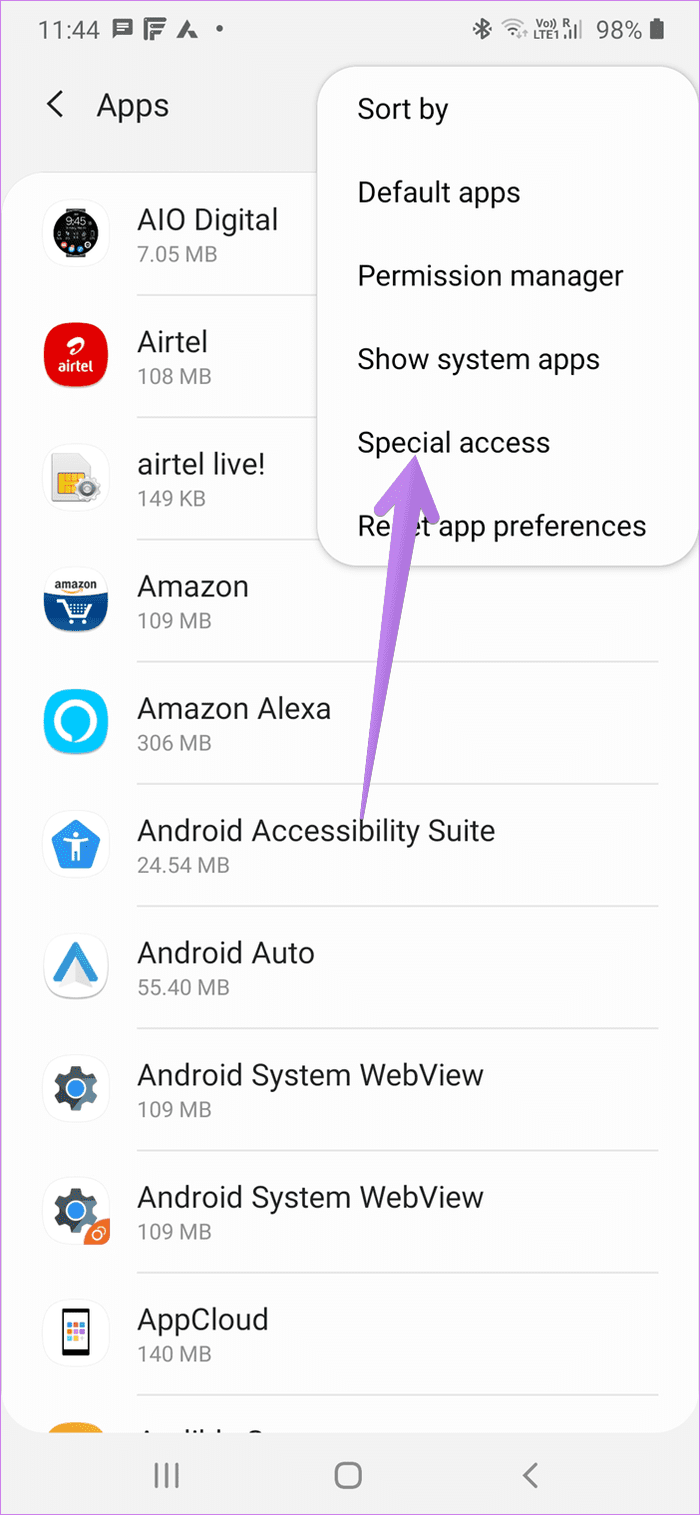
Task: Open Amazon app details
Action: [x=192, y=600]
